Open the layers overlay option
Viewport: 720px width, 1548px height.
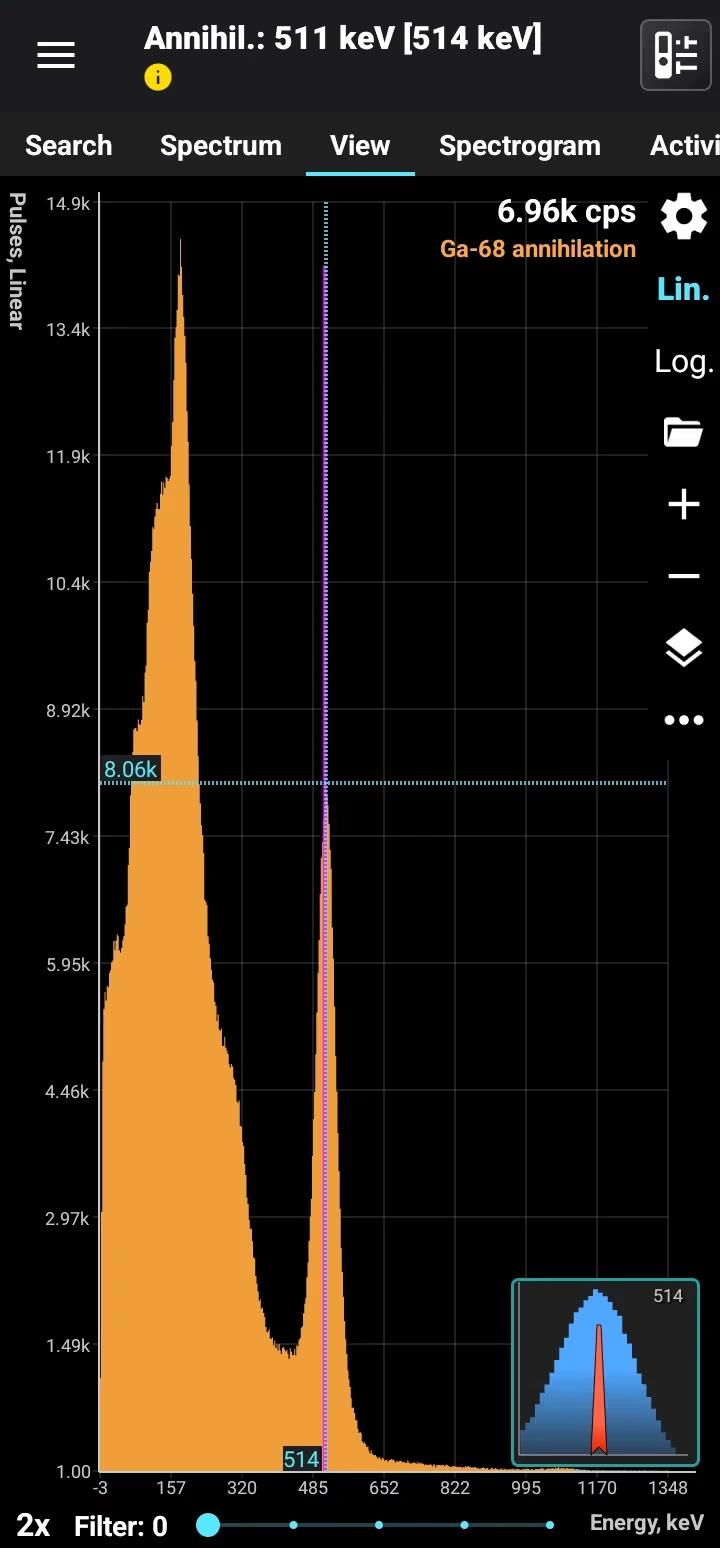point(684,649)
